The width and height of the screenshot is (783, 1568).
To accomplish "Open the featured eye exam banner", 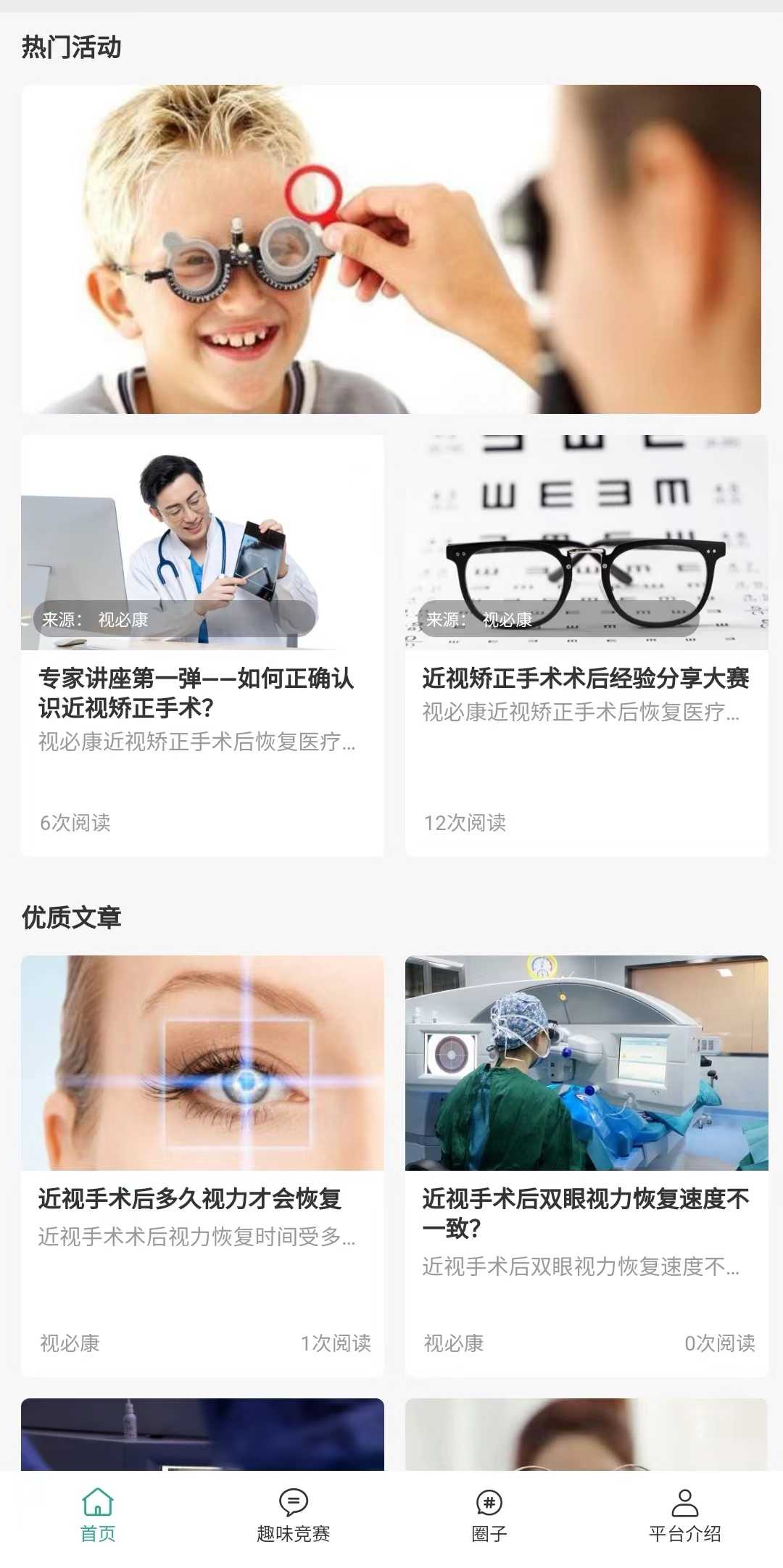I will point(391,249).
